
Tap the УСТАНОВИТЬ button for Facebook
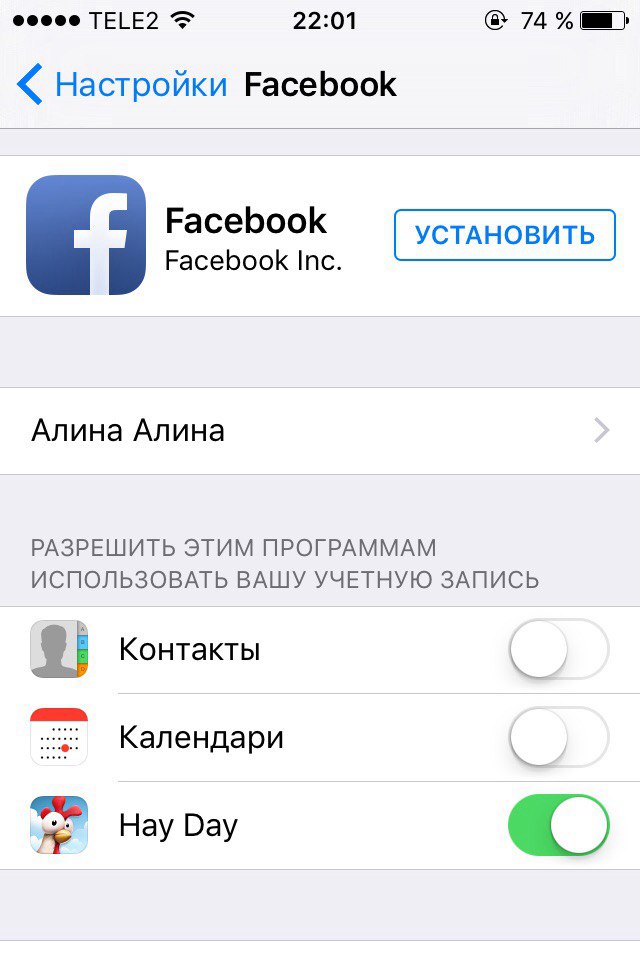click(x=504, y=235)
